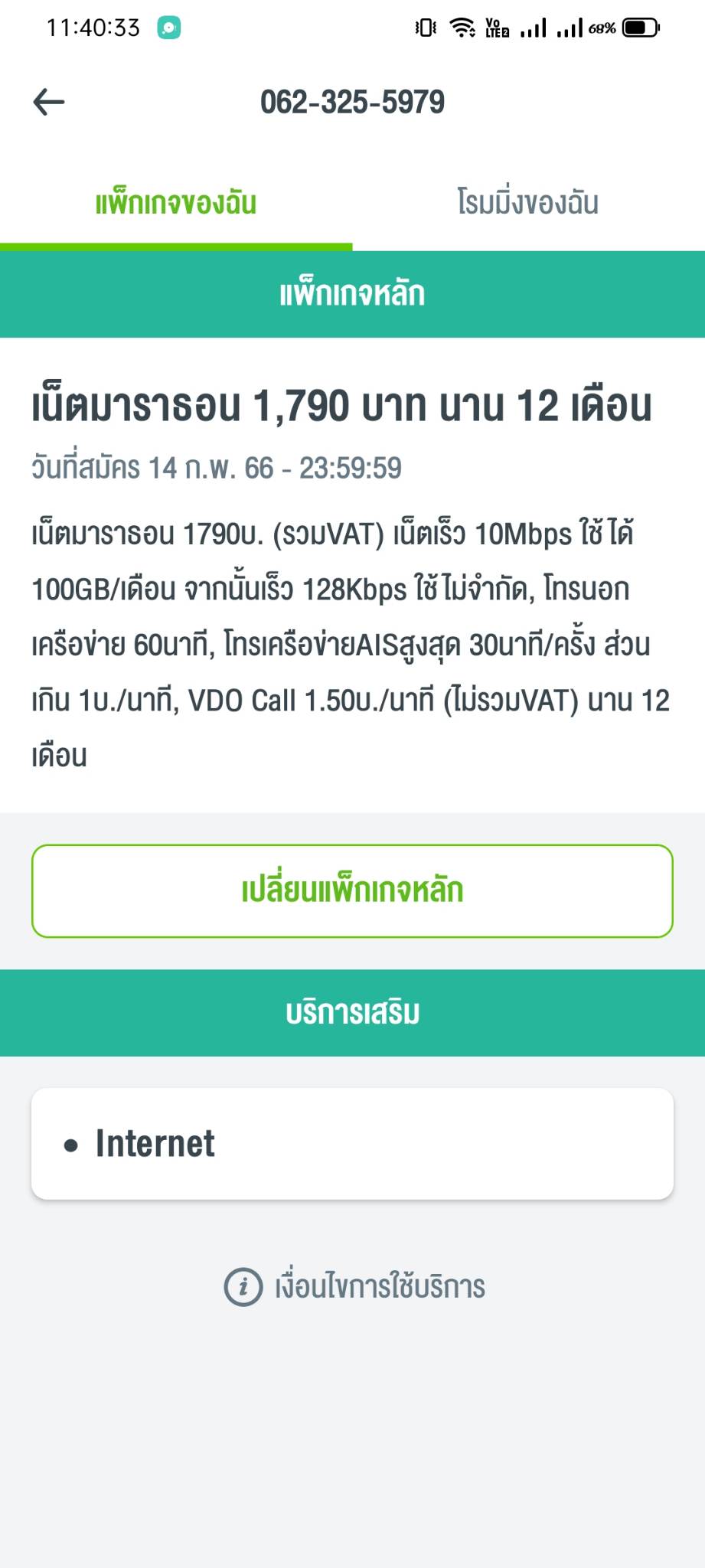Screen dimensions: 705x1568
Task: Switch to the โรมมิ่งของฉัน tab
Action: tap(528, 203)
